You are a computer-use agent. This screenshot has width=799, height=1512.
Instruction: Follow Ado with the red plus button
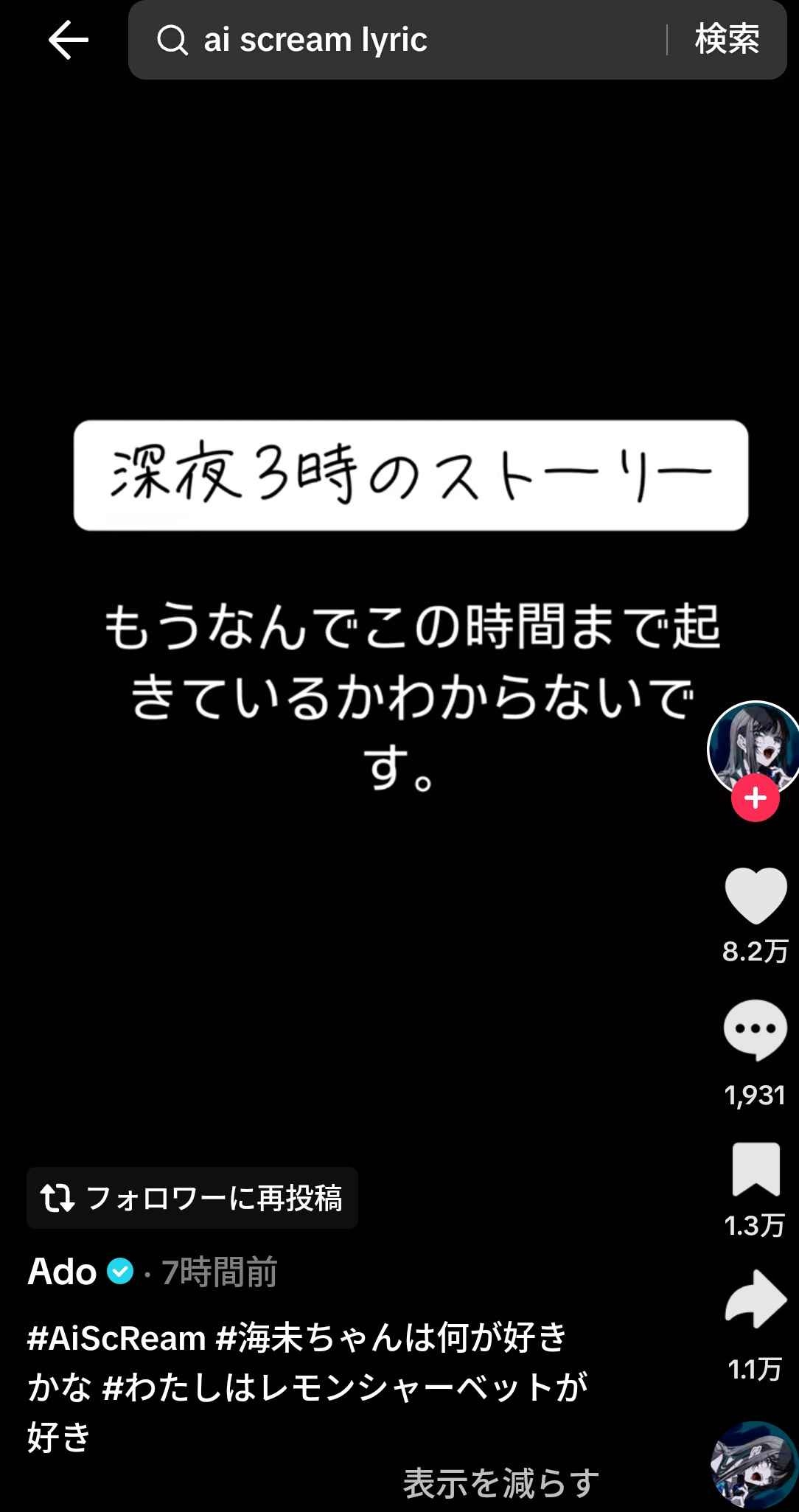coord(755,798)
